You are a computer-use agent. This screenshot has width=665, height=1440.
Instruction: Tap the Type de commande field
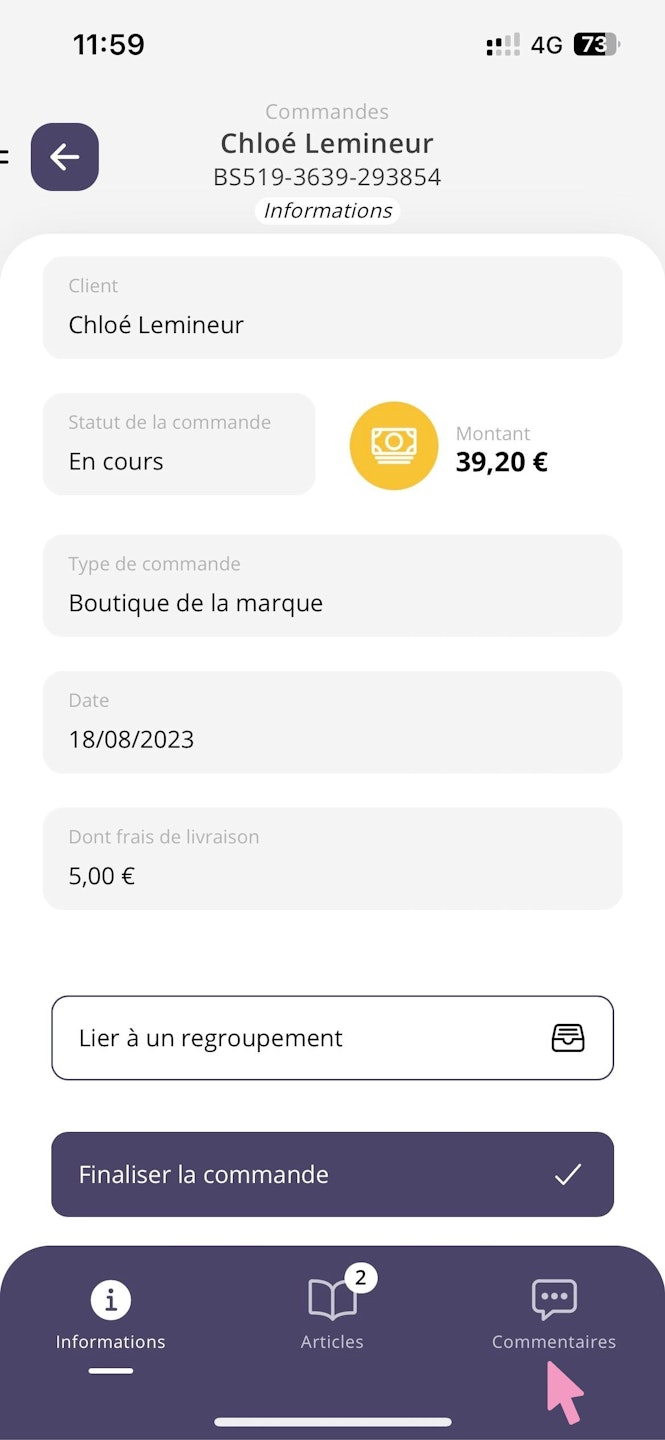pos(332,586)
